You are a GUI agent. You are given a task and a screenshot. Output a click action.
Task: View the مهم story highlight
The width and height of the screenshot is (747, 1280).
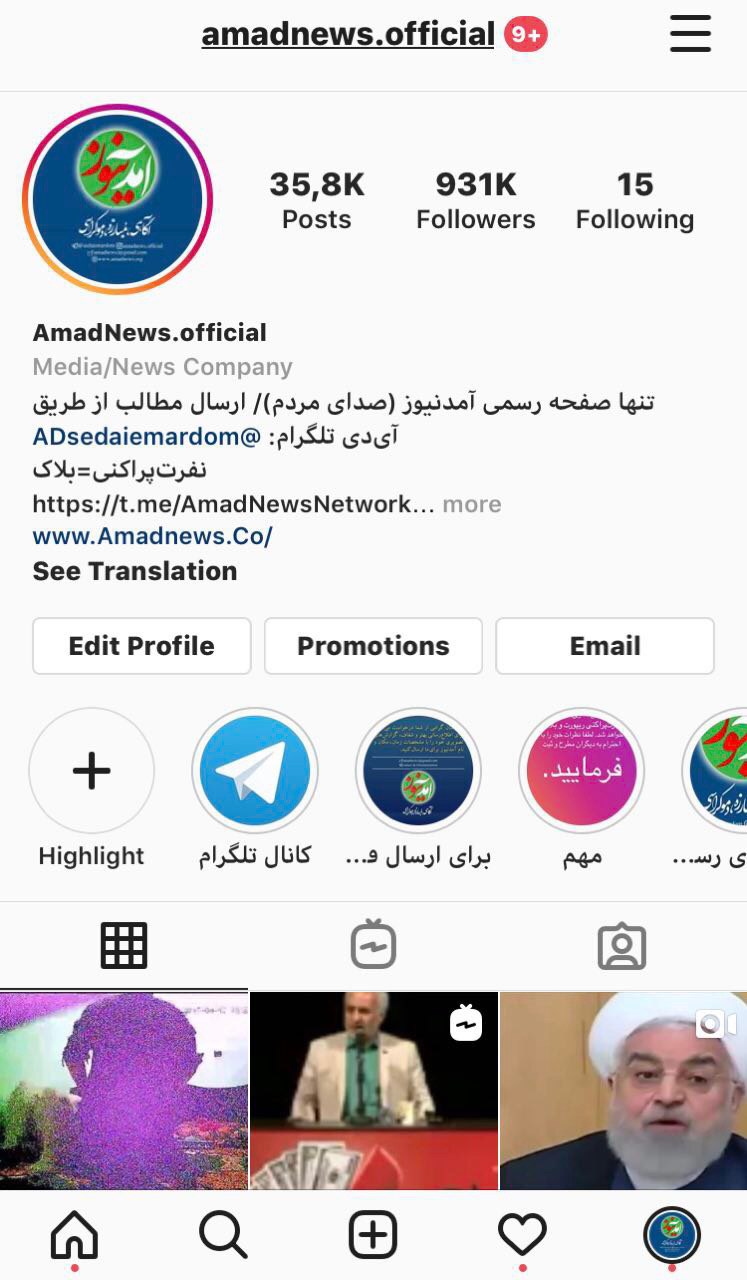[581, 771]
